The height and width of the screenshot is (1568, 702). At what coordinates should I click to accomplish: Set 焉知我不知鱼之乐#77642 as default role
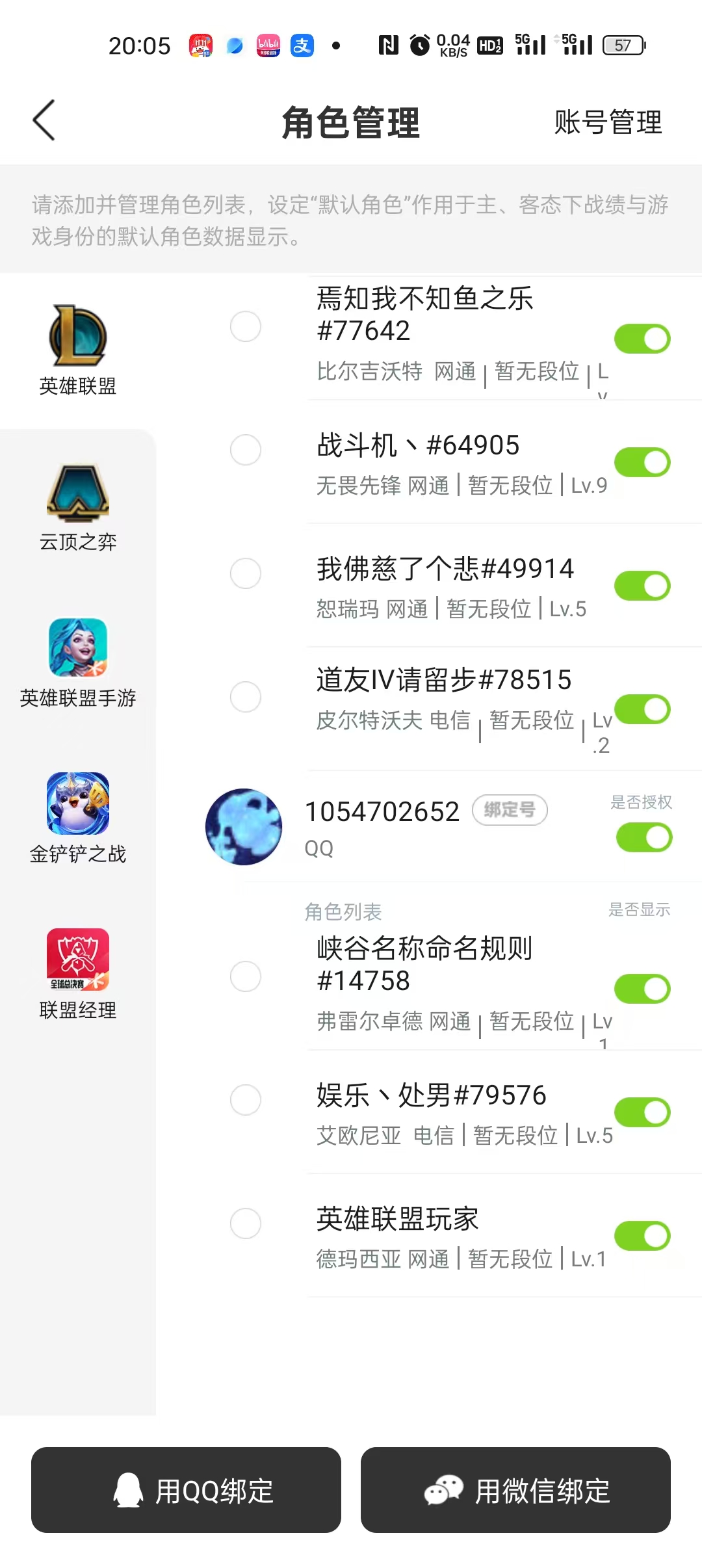click(x=246, y=326)
